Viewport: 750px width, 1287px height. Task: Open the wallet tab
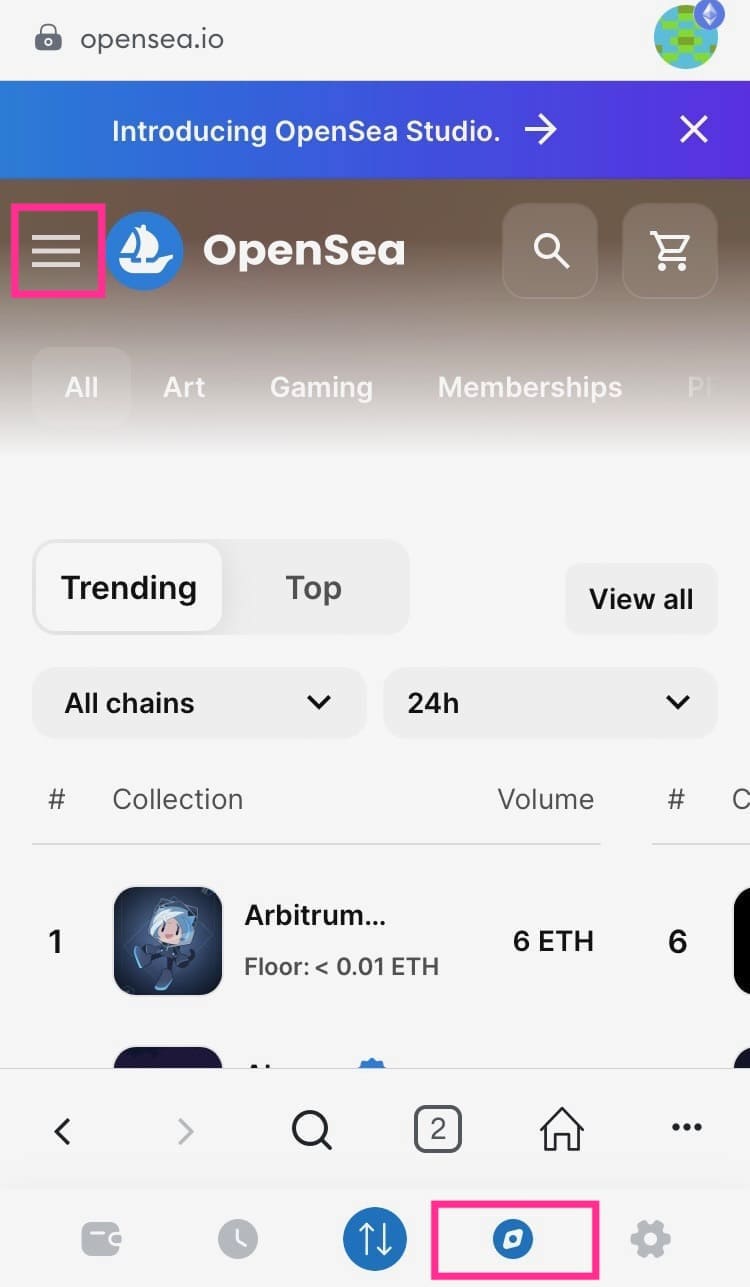[x=101, y=1240]
